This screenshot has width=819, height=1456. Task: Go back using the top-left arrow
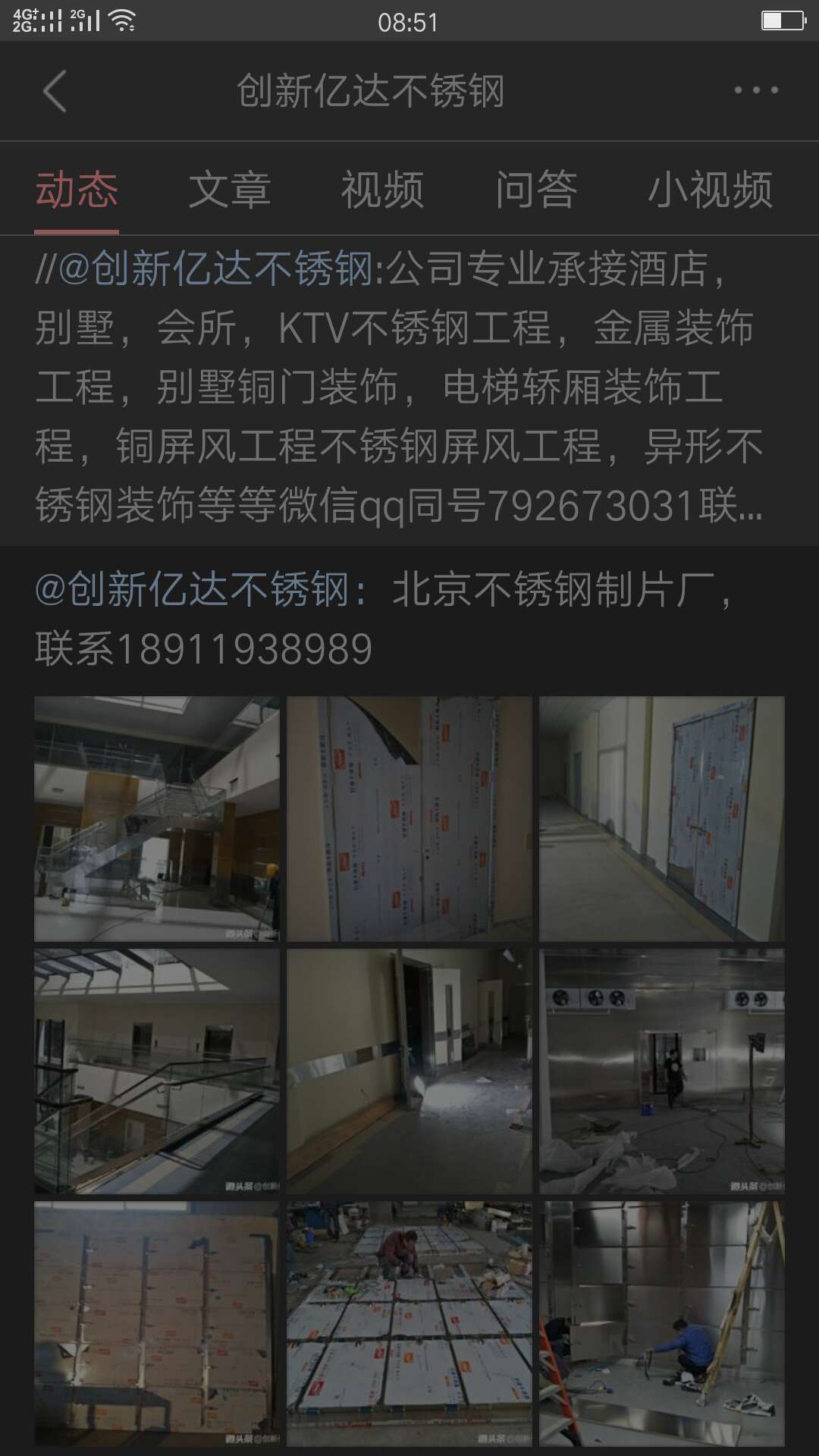tap(55, 91)
